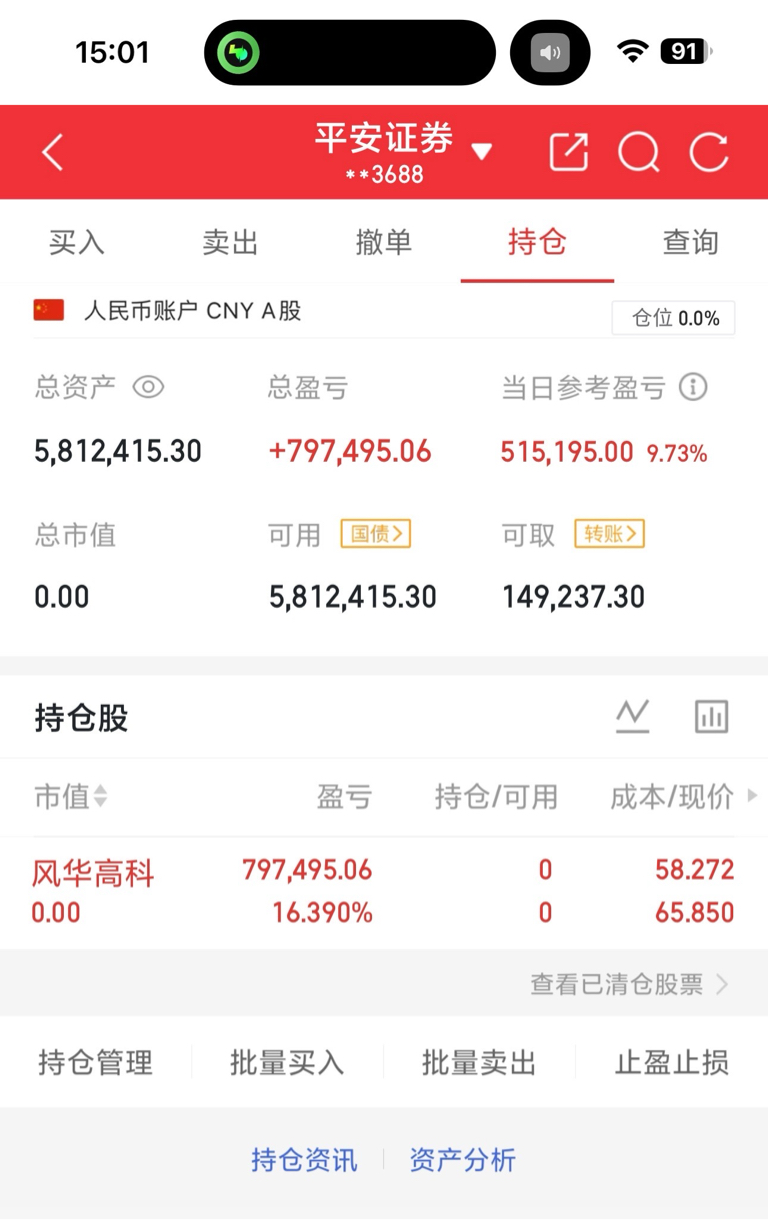Sort holdings by 市值
The height and width of the screenshot is (1220, 768).
pos(70,797)
